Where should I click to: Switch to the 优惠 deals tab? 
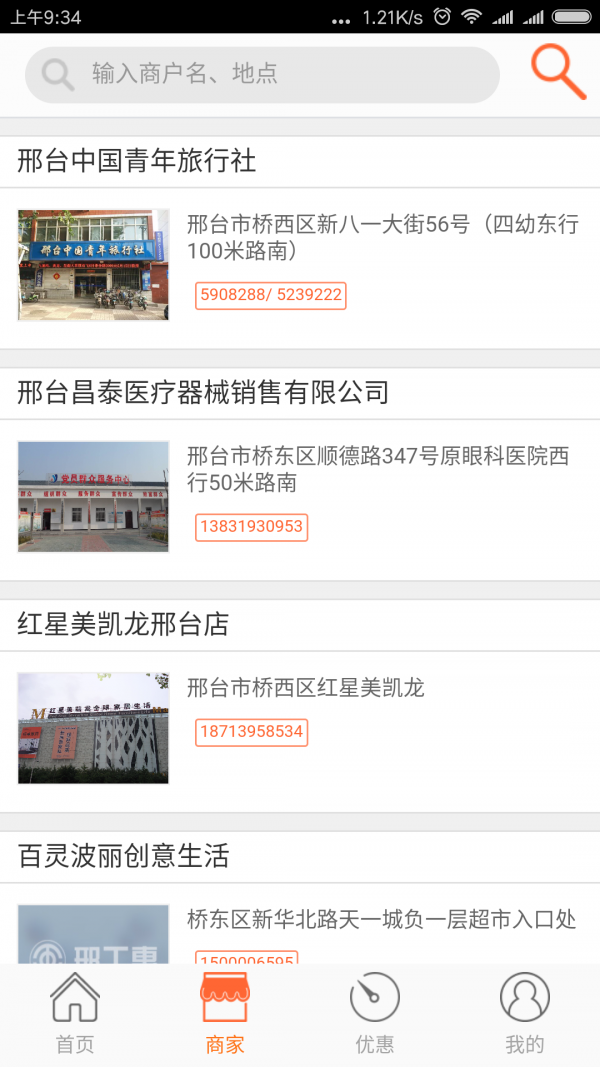click(375, 1014)
